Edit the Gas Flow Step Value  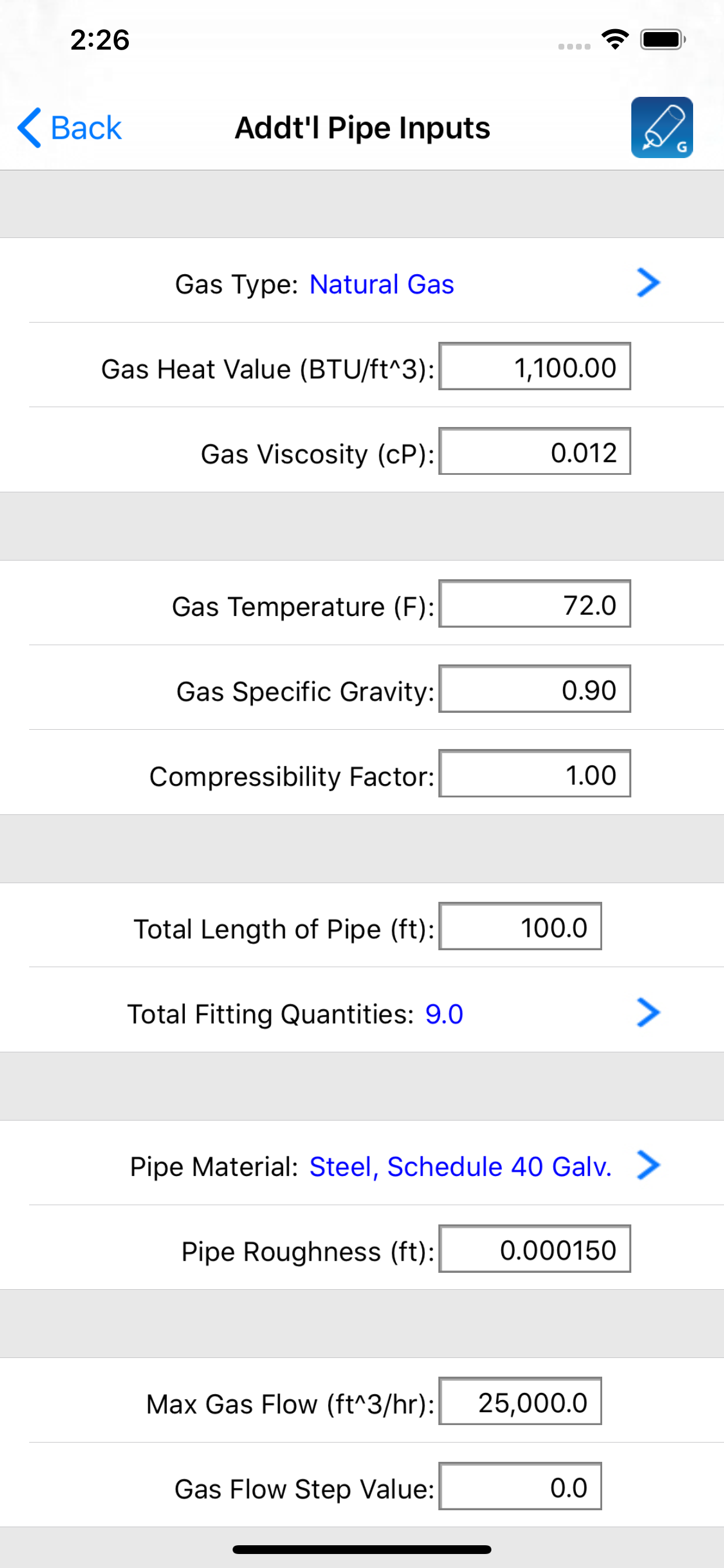point(520,1486)
